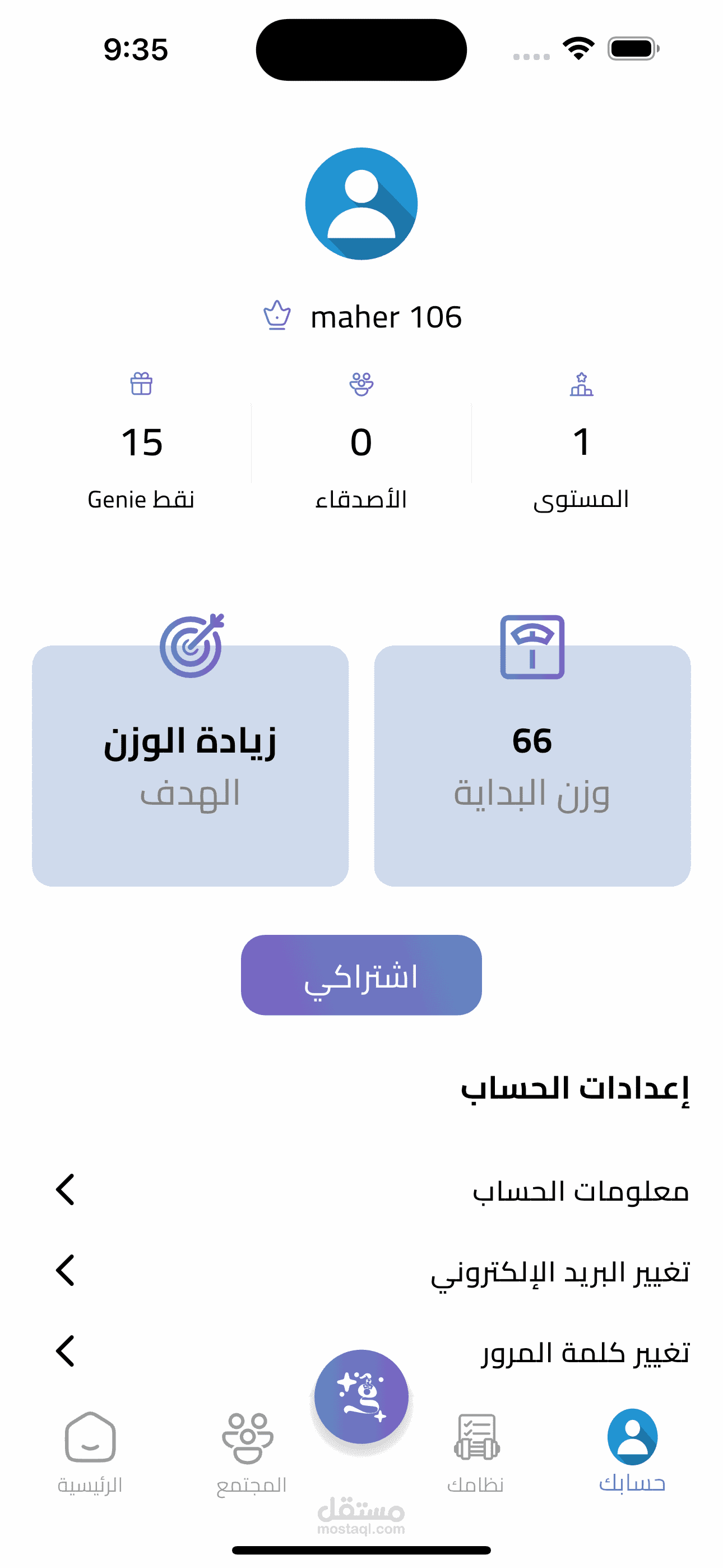Viewport: 723px width, 1568px height.
Task: Open معلومات الحساب account info row
Action: tap(371, 1190)
